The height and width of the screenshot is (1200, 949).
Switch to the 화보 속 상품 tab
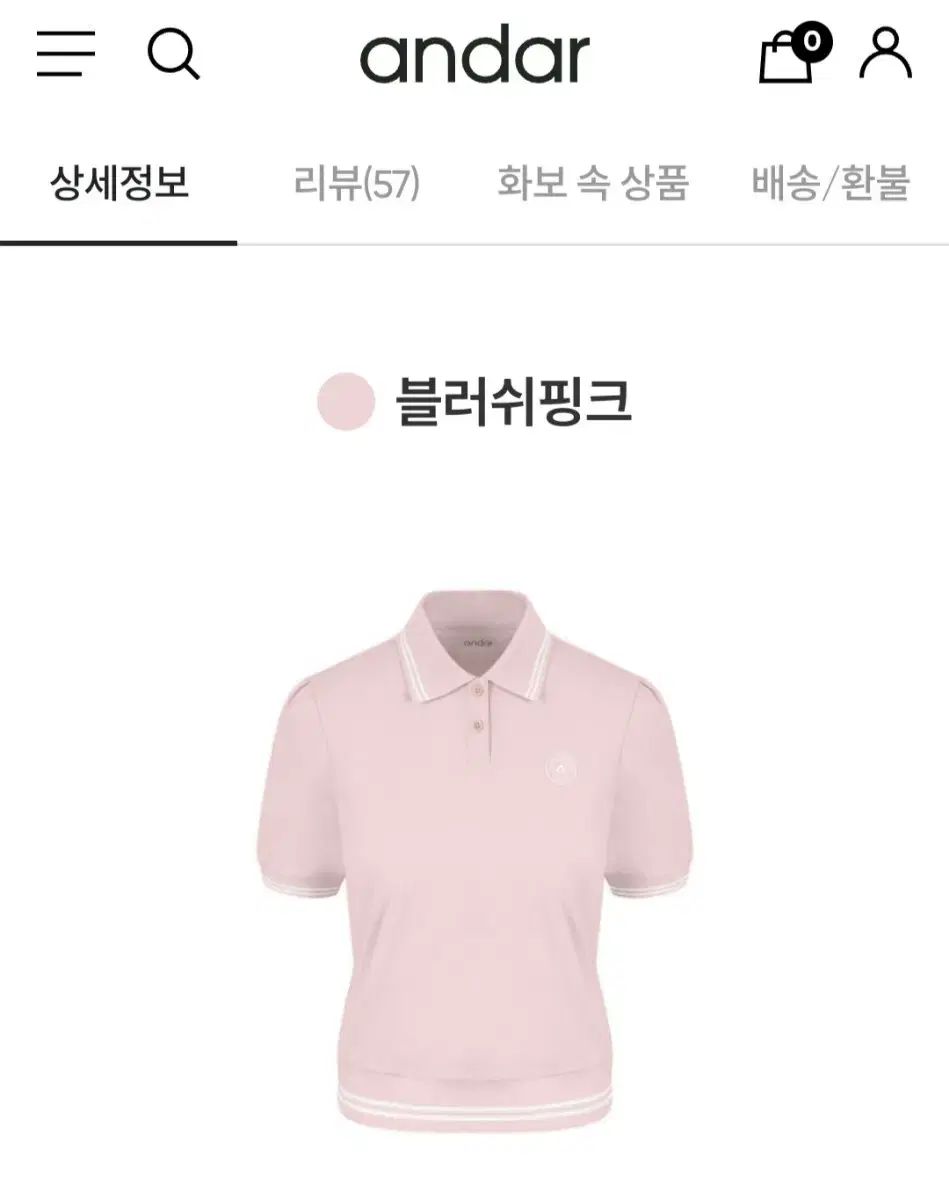pos(593,184)
